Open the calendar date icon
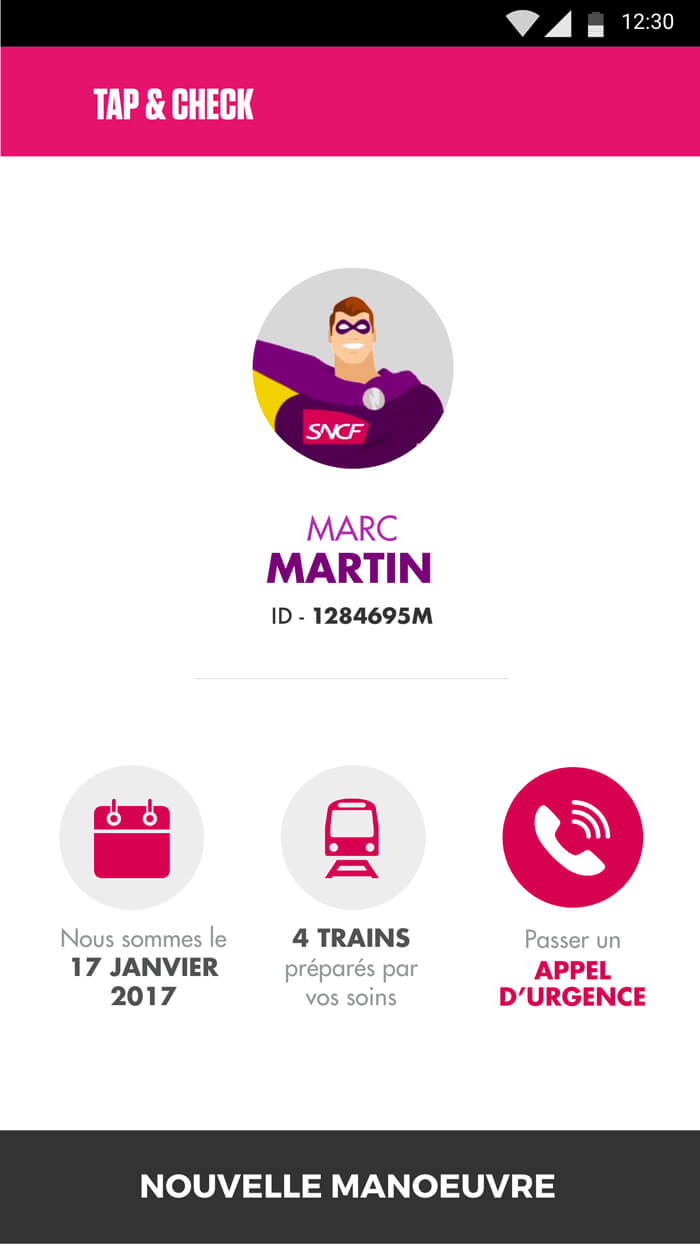The height and width of the screenshot is (1244, 700). (131, 837)
